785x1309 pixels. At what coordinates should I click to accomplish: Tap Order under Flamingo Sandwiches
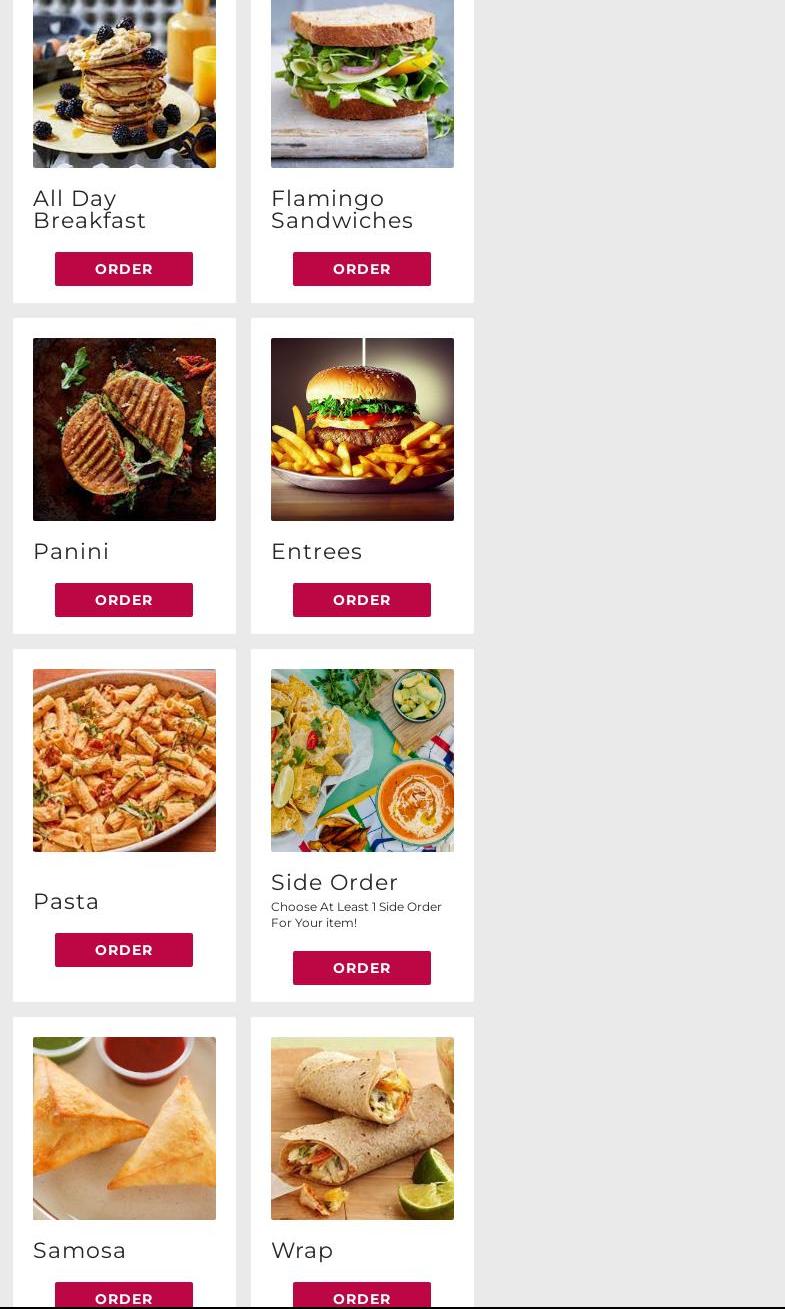[x=362, y=269]
